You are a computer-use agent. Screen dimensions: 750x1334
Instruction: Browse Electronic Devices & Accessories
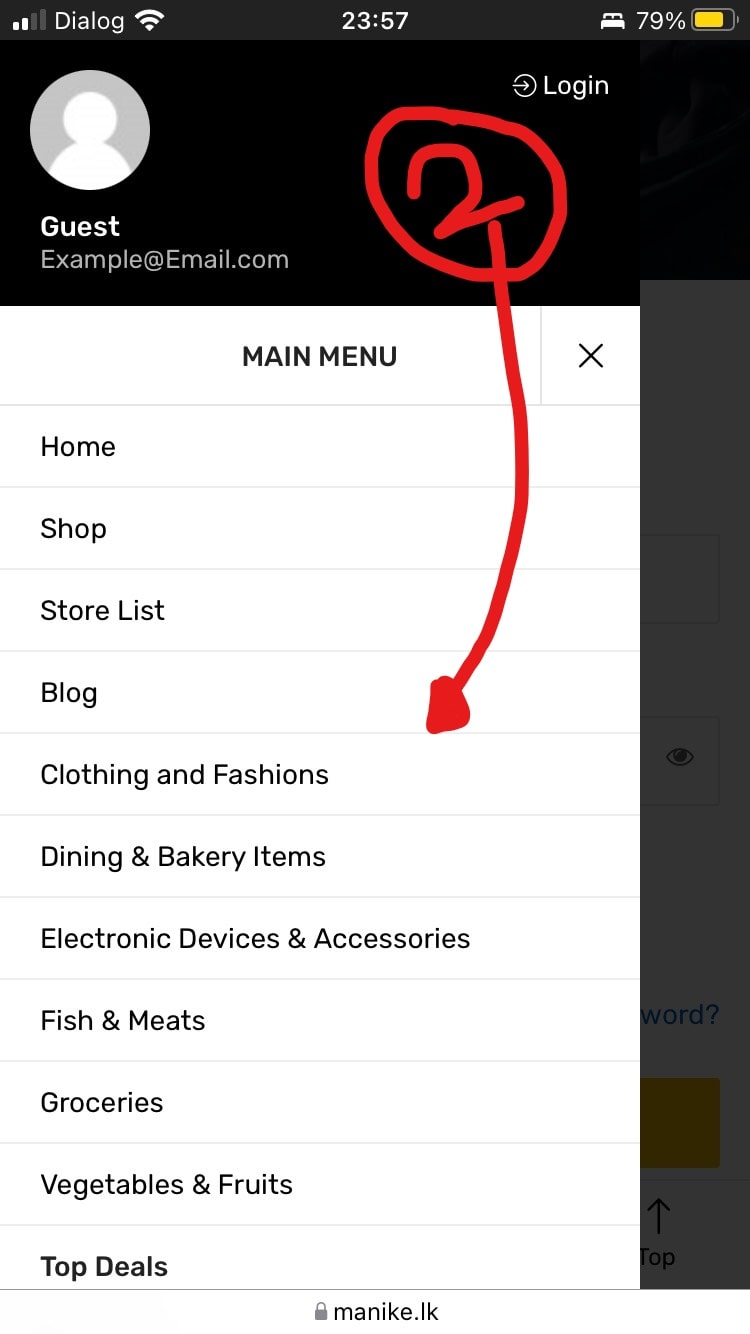[320, 938]
